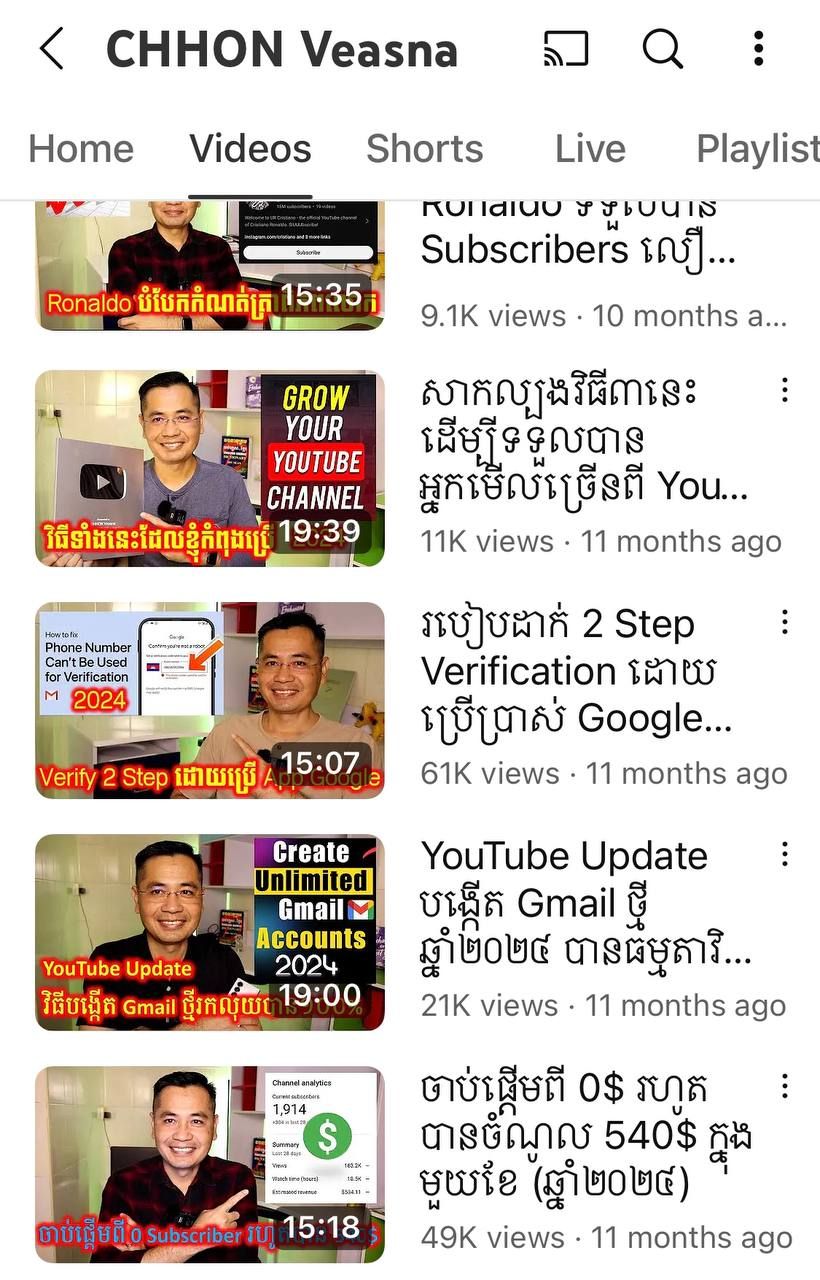Open options for the YouTube Update Gmail video
The height and width of the screenshot is (1280, 820).
(x=785, y=854)
